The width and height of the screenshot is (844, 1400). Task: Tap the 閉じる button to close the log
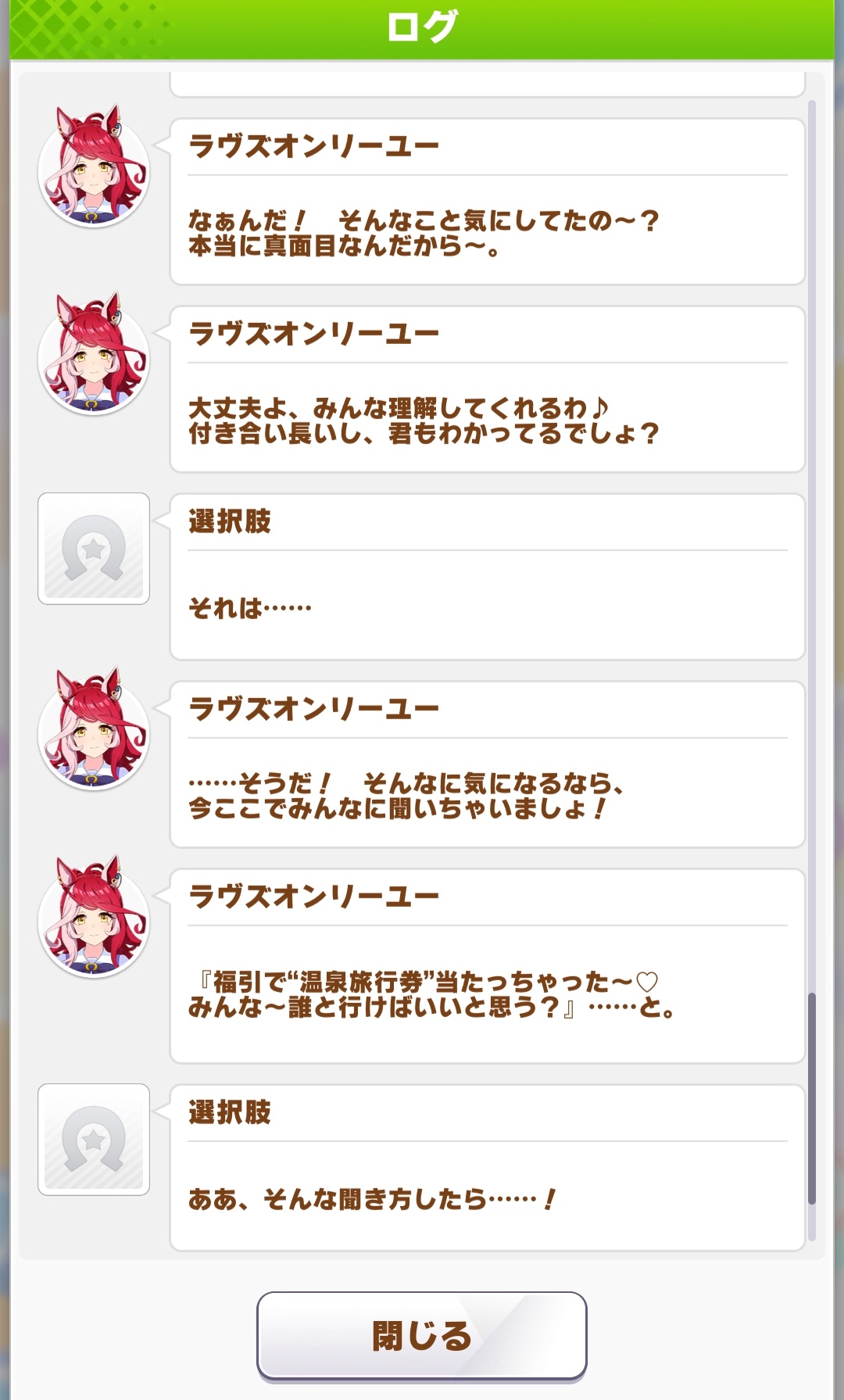(421, 1335)
